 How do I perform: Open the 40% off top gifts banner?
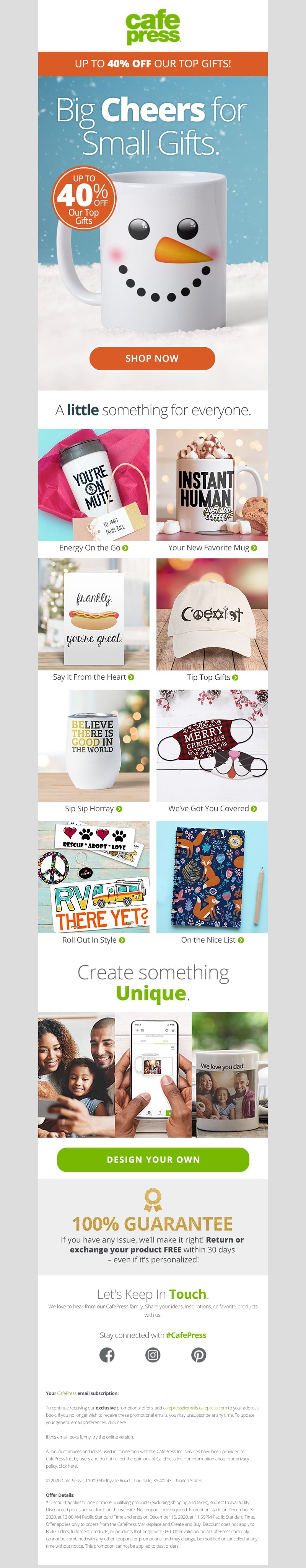153,63
